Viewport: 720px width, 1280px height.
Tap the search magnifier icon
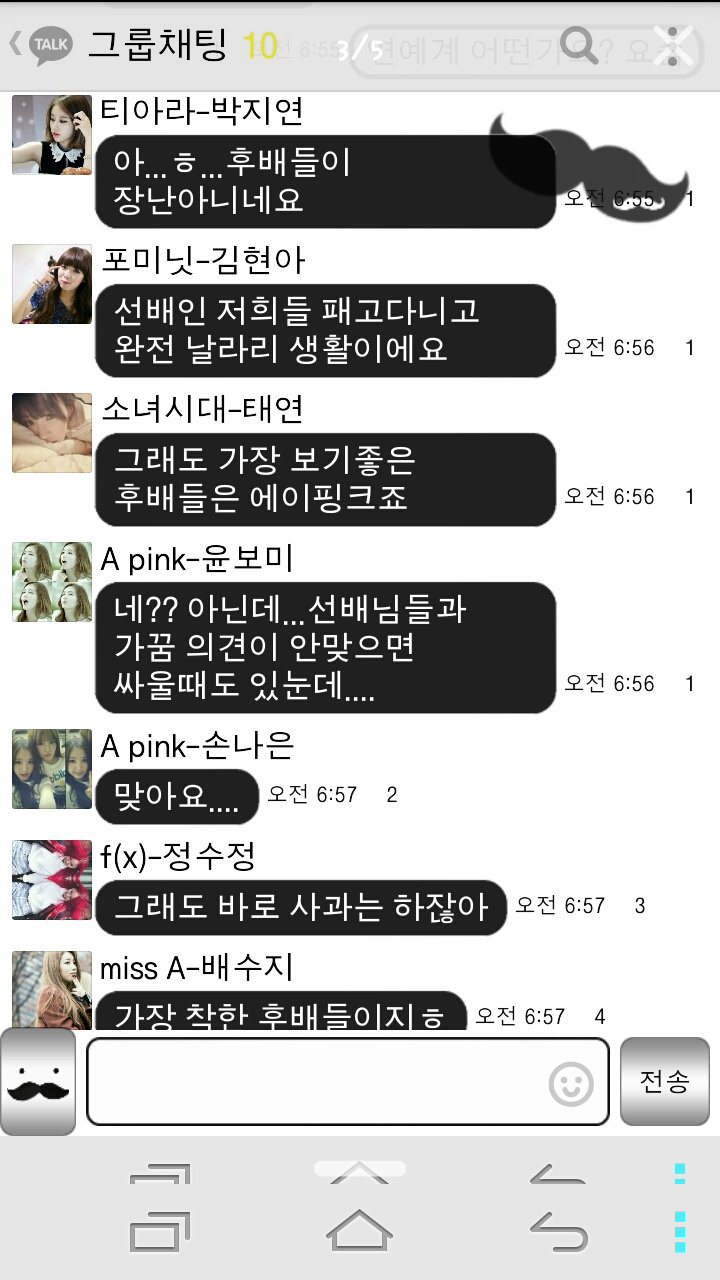580,46
